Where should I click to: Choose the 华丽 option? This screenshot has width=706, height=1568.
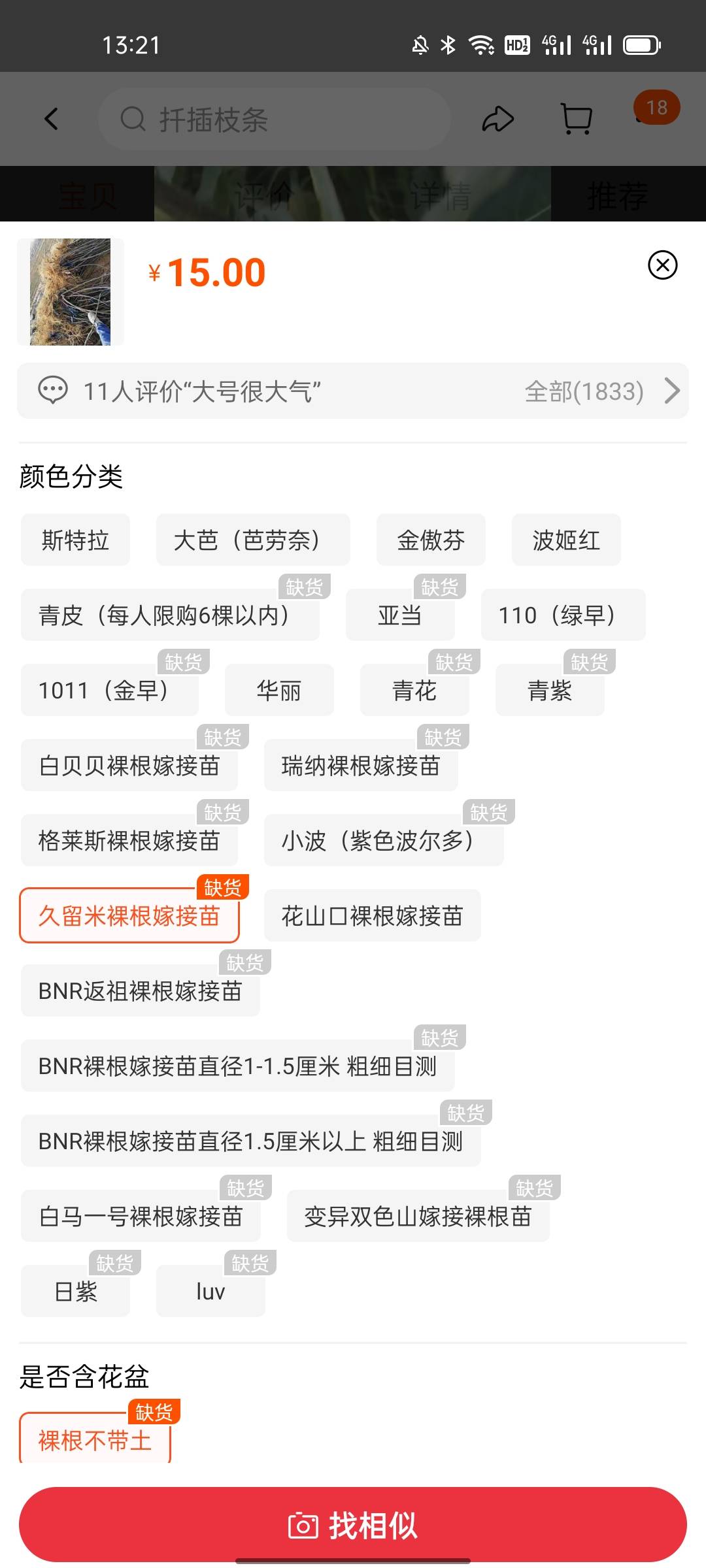point(279,690)
